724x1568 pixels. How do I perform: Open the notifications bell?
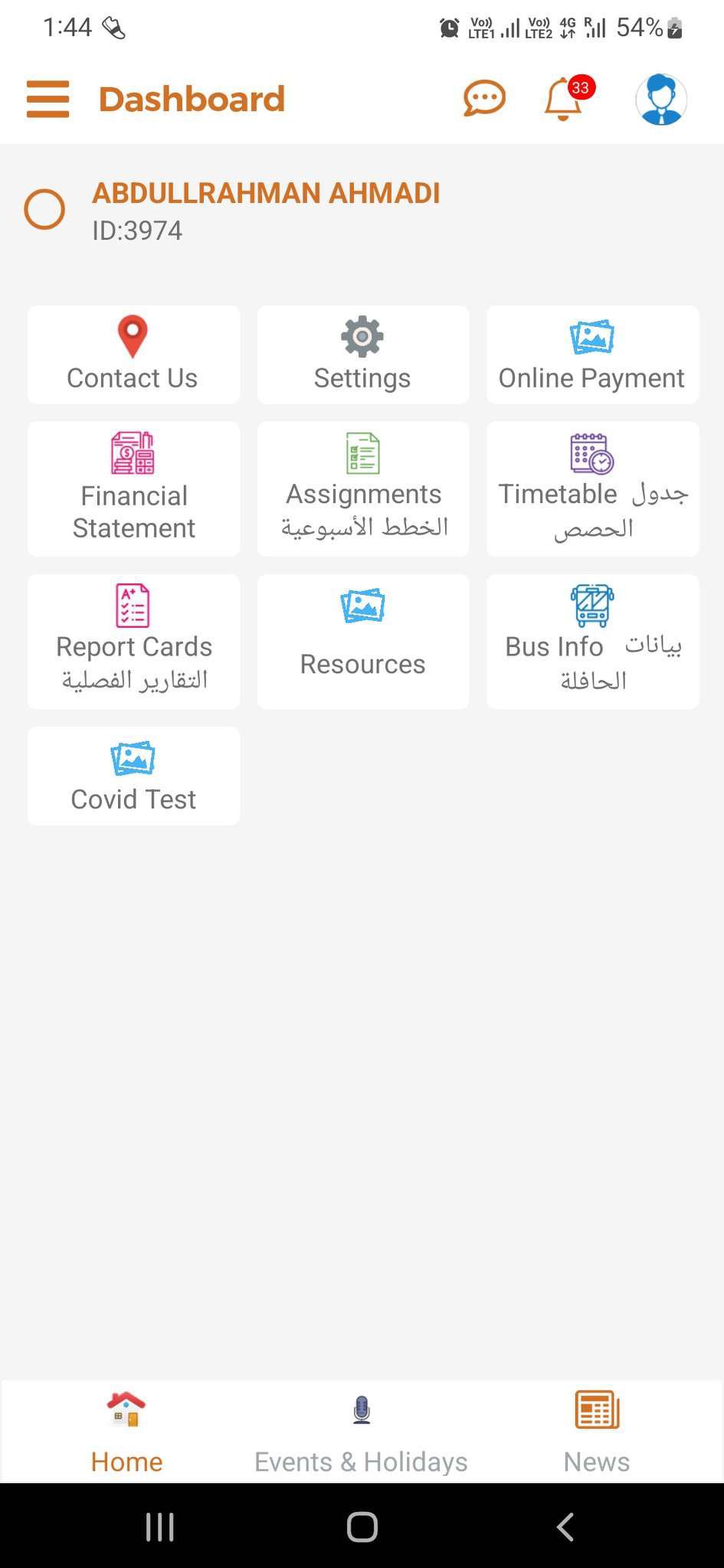tap(564, 100)
